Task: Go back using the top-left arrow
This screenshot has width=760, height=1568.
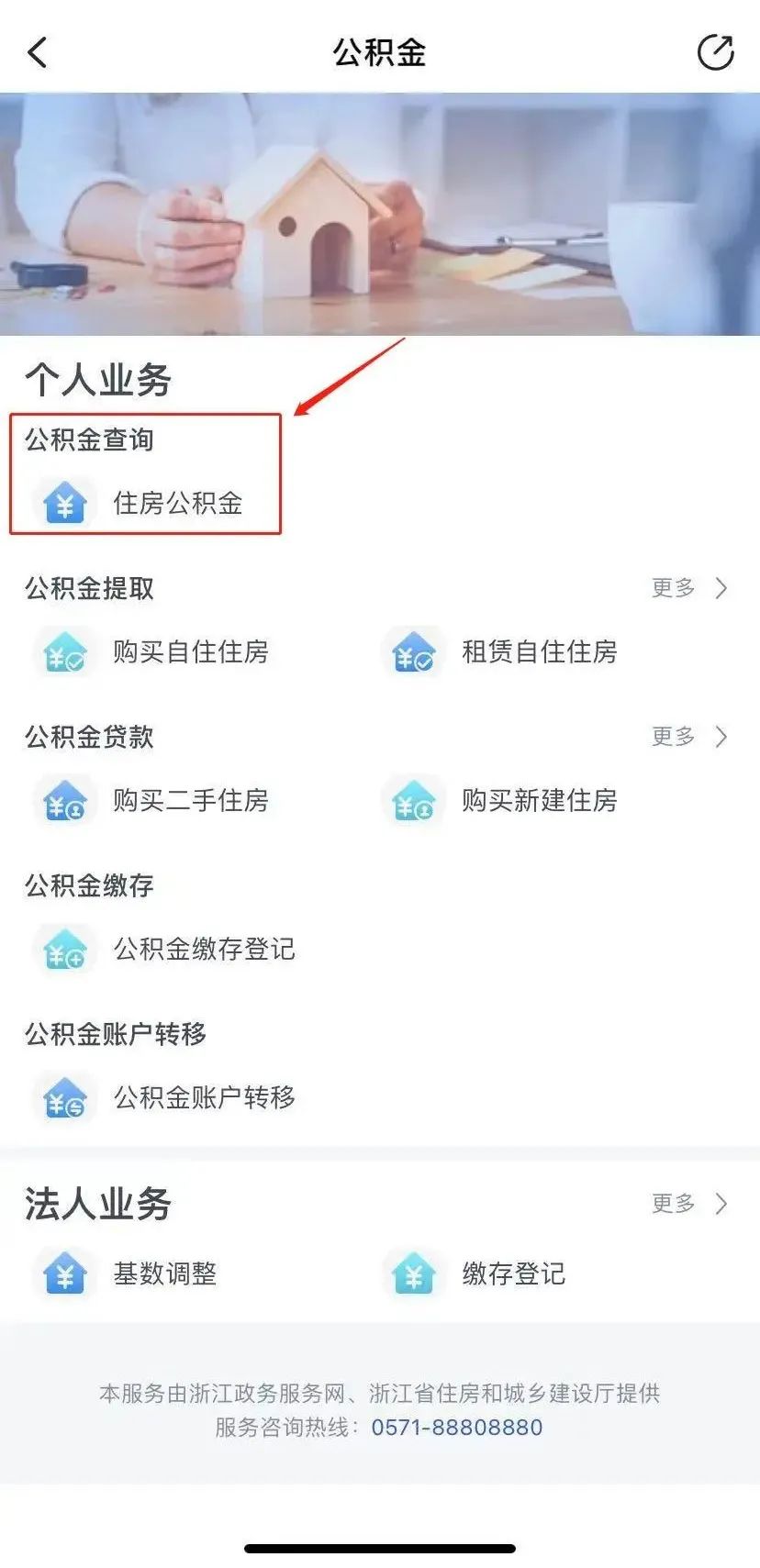Action: 38,52
